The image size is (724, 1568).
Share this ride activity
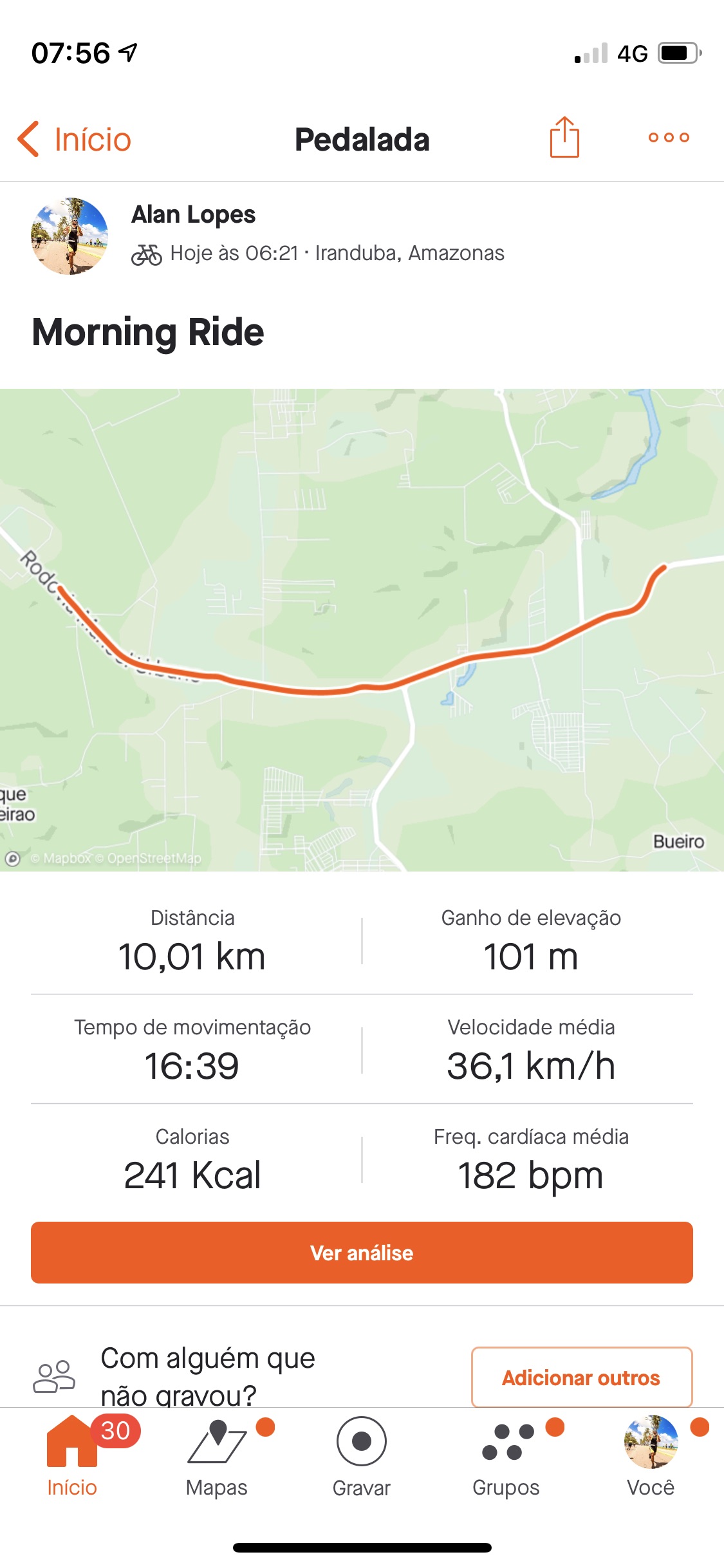[564, 137]
